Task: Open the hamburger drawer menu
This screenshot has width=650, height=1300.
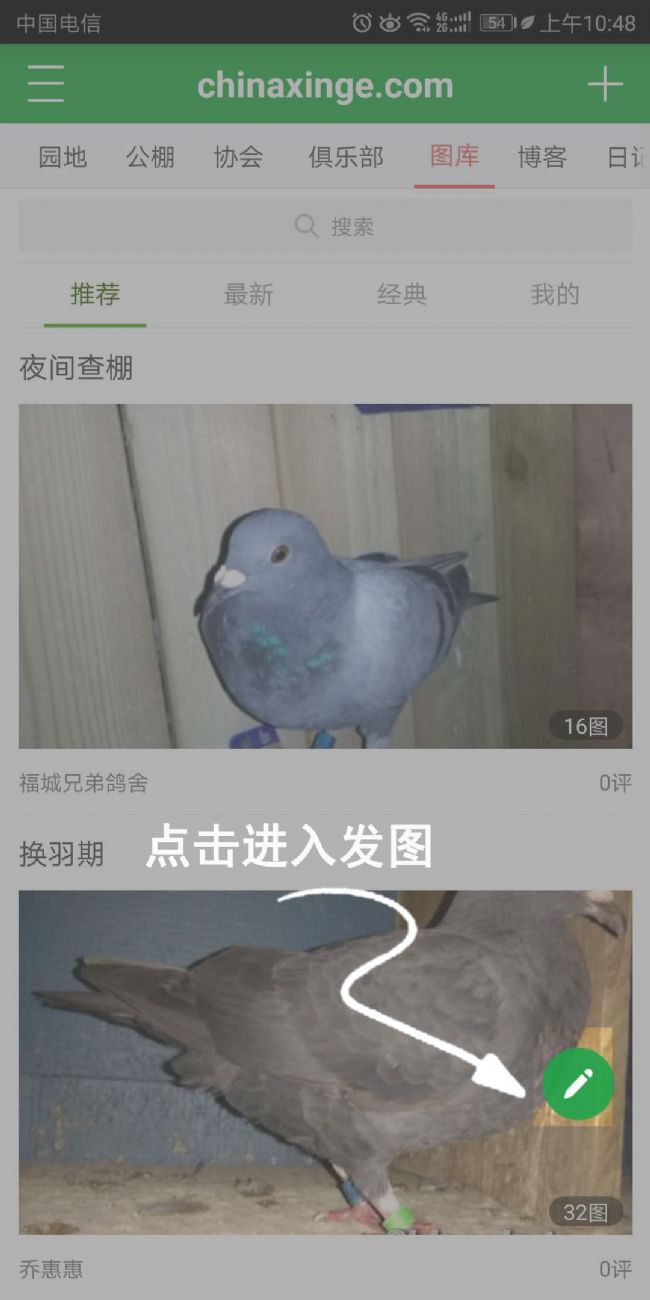Action: [x=46, y=84]
